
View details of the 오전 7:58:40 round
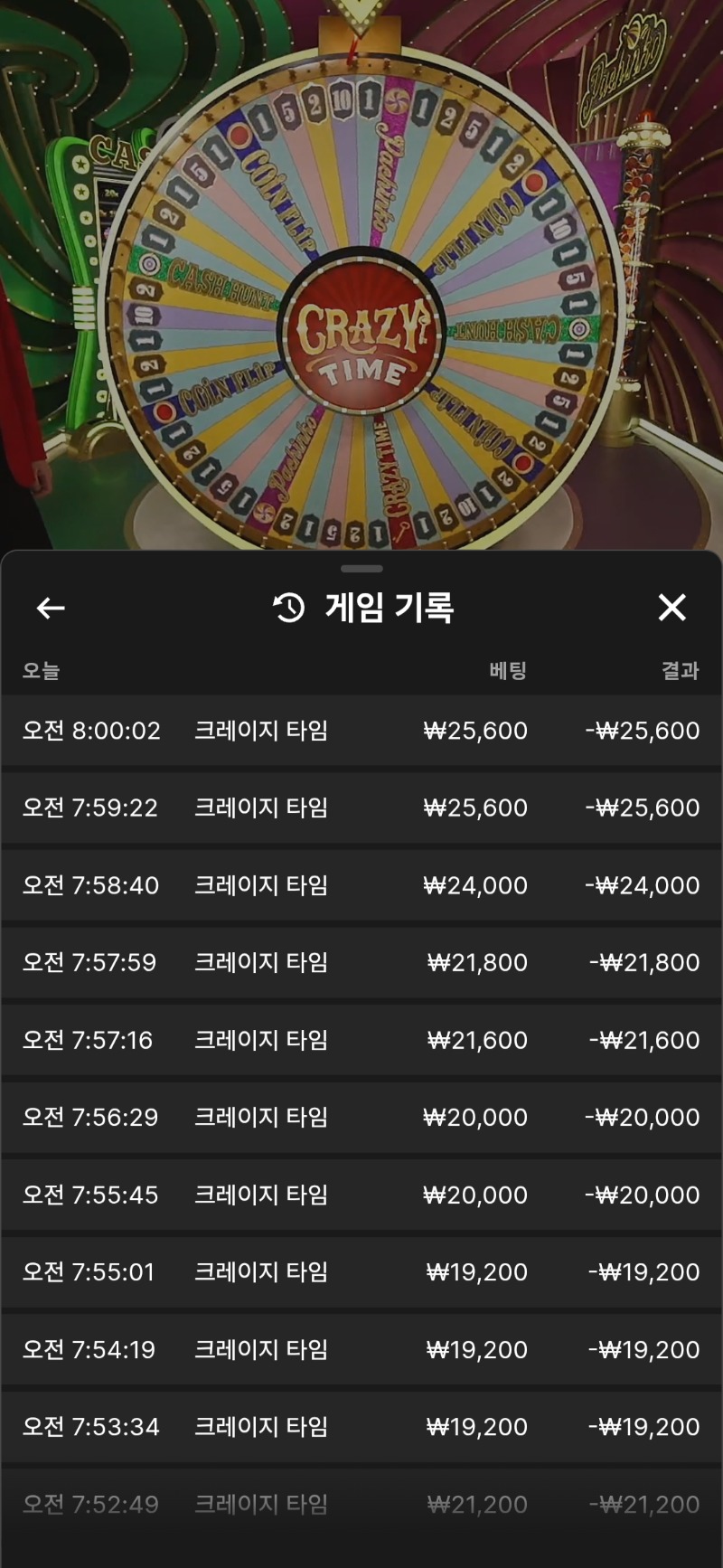[x=361, y=885]
